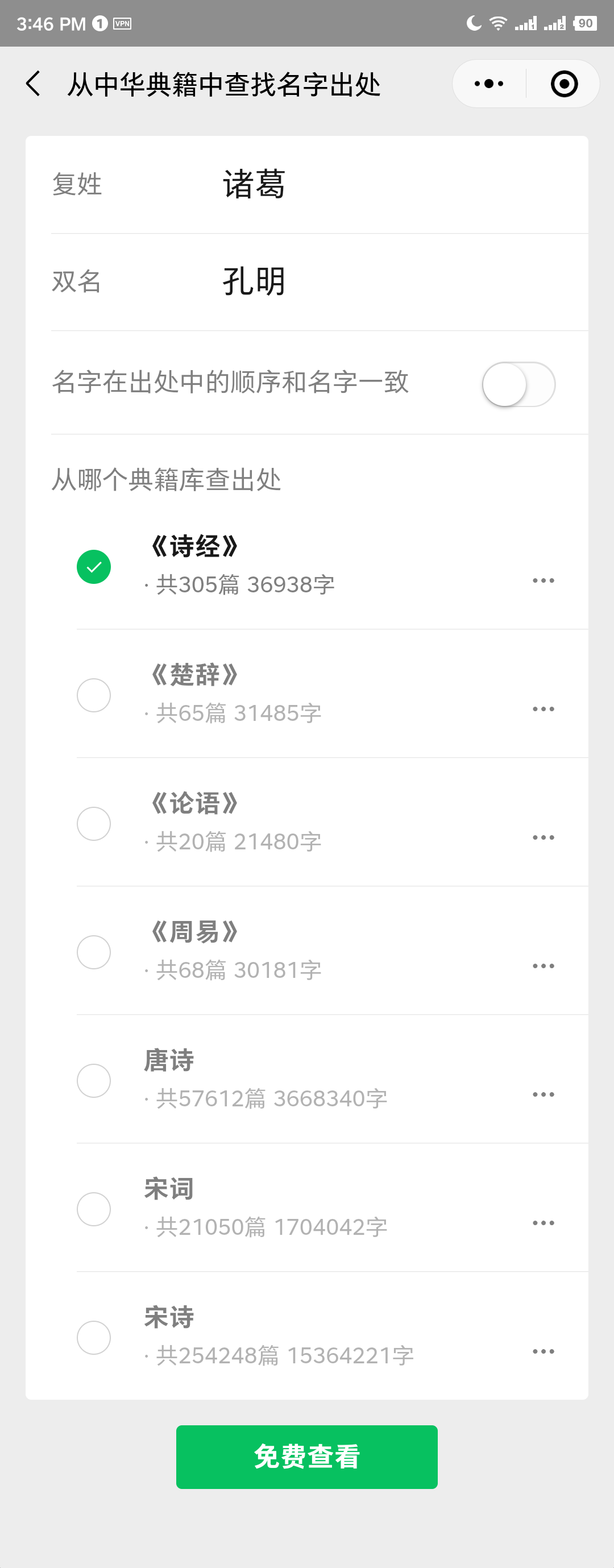
Task: Show more options for 宋诗
Action: [543, 1351]
